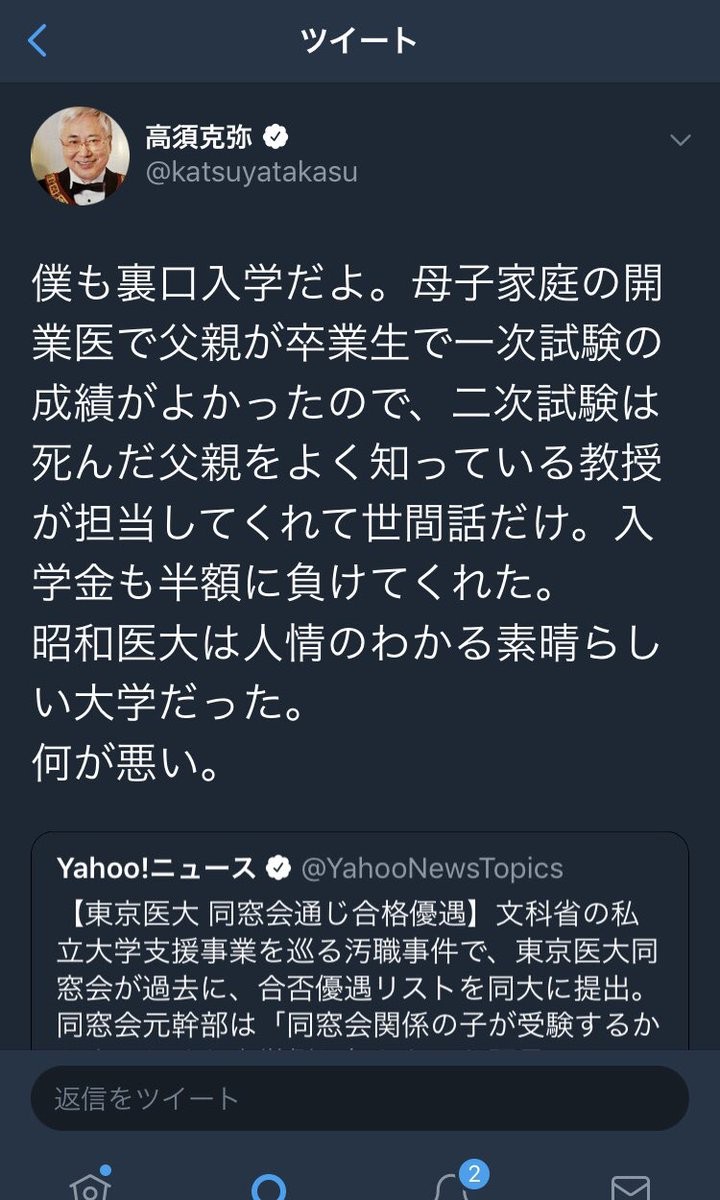
Task: Open the @katsuyatakasu profile handle
Action: pos(251,172)
